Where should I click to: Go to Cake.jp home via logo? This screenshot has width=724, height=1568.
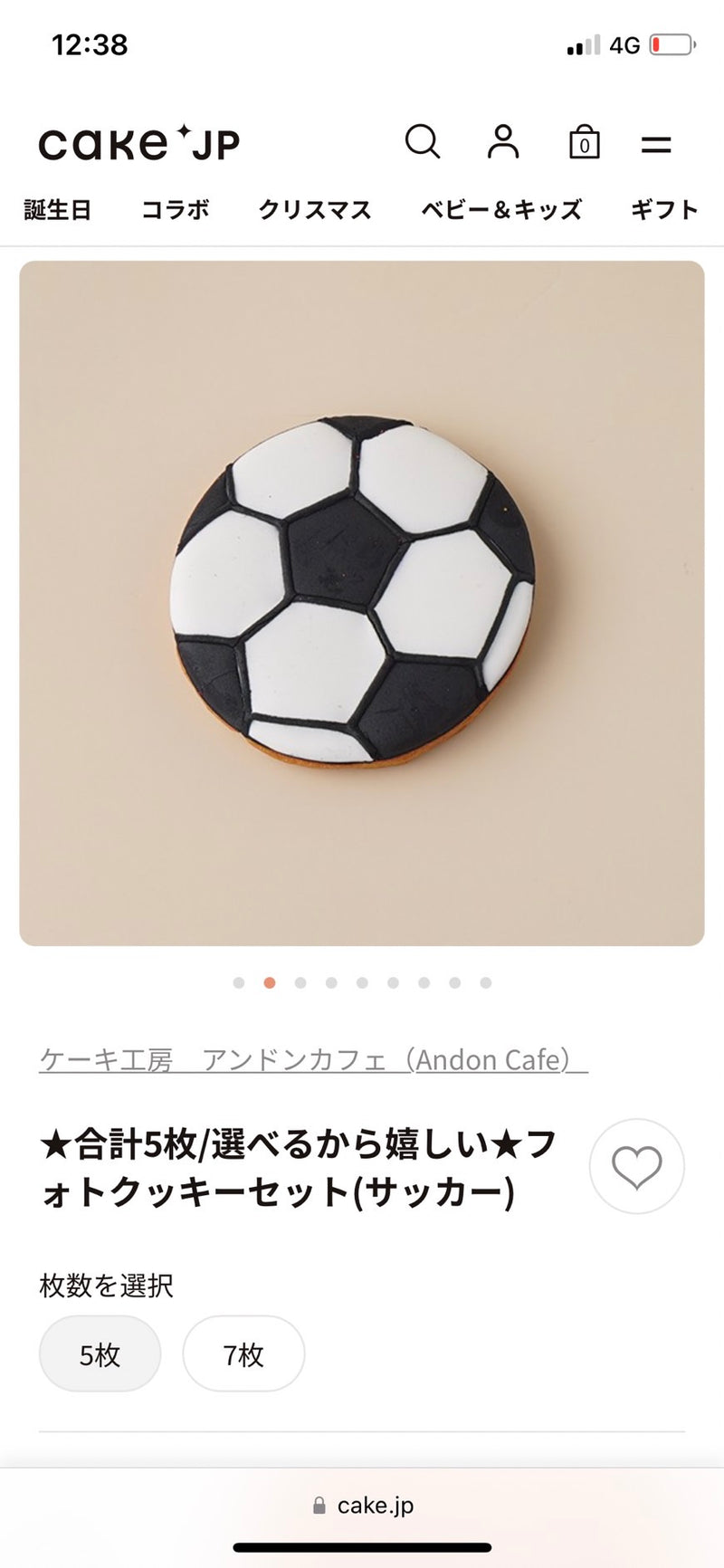[x=138, y=143]
